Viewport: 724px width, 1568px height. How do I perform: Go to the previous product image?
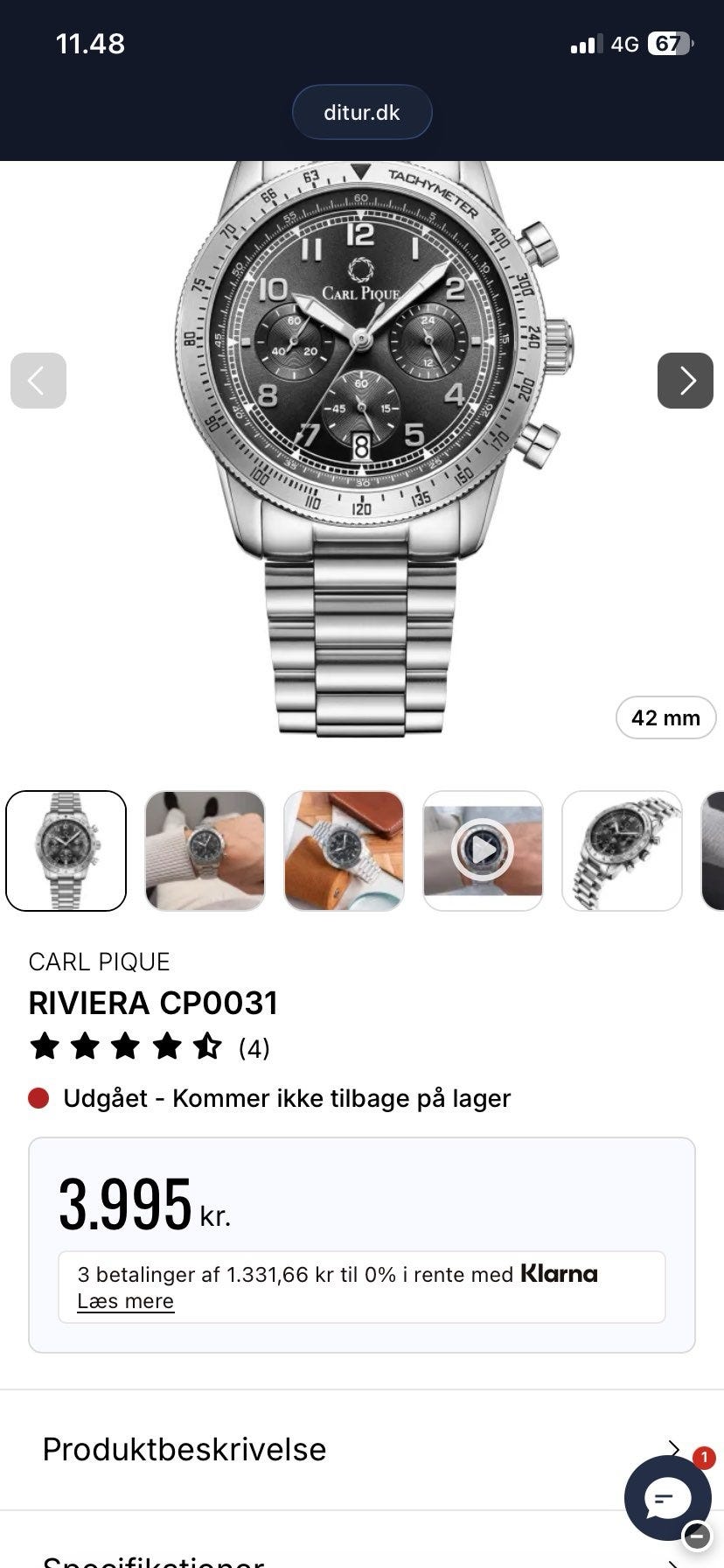click(x=38, y=381)
